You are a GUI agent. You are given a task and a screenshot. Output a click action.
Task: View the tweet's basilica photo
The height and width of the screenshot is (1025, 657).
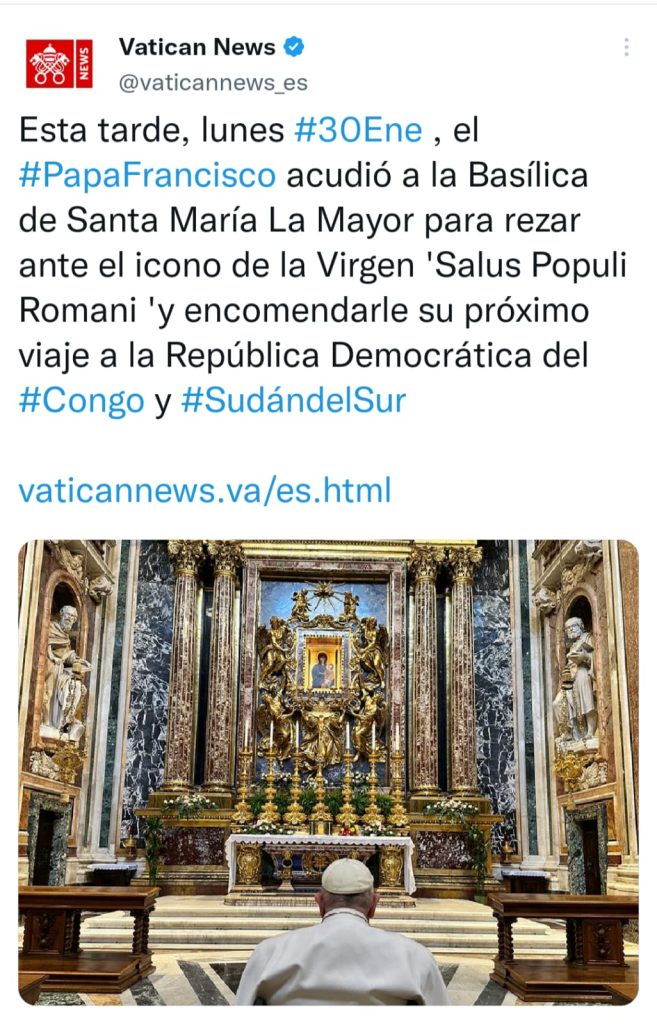point(328,772)
